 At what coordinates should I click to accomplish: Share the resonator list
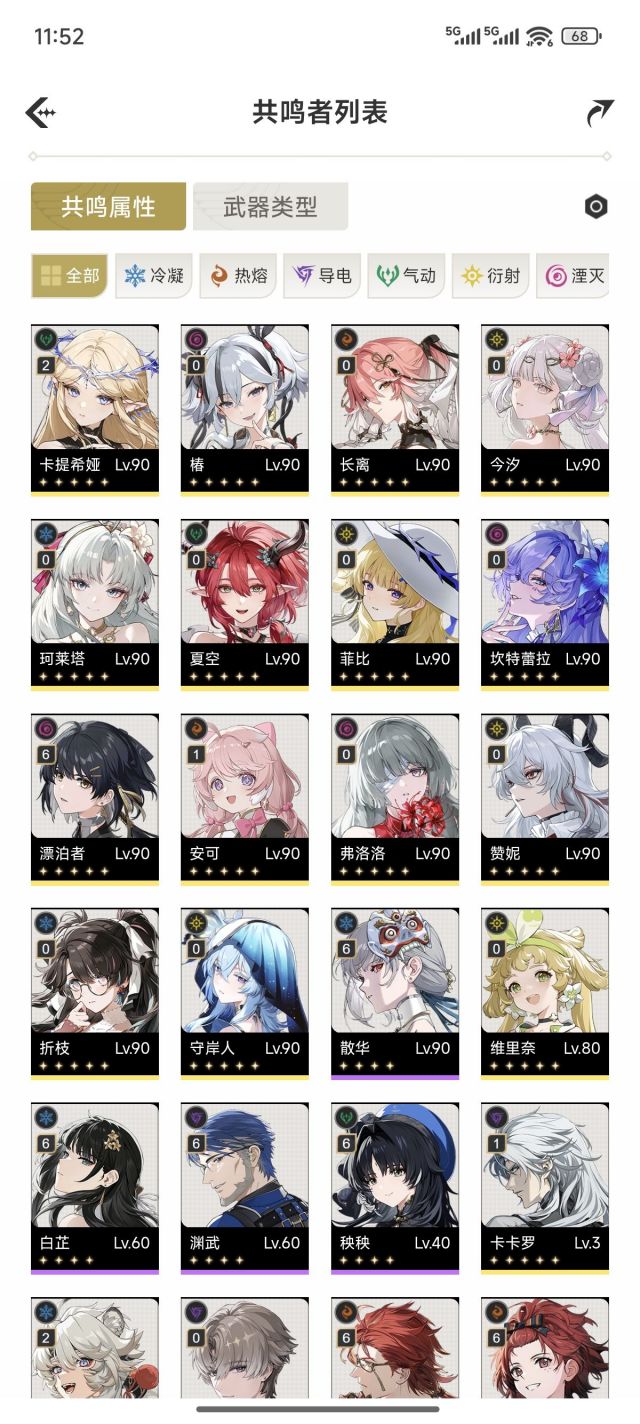[598, 113]
